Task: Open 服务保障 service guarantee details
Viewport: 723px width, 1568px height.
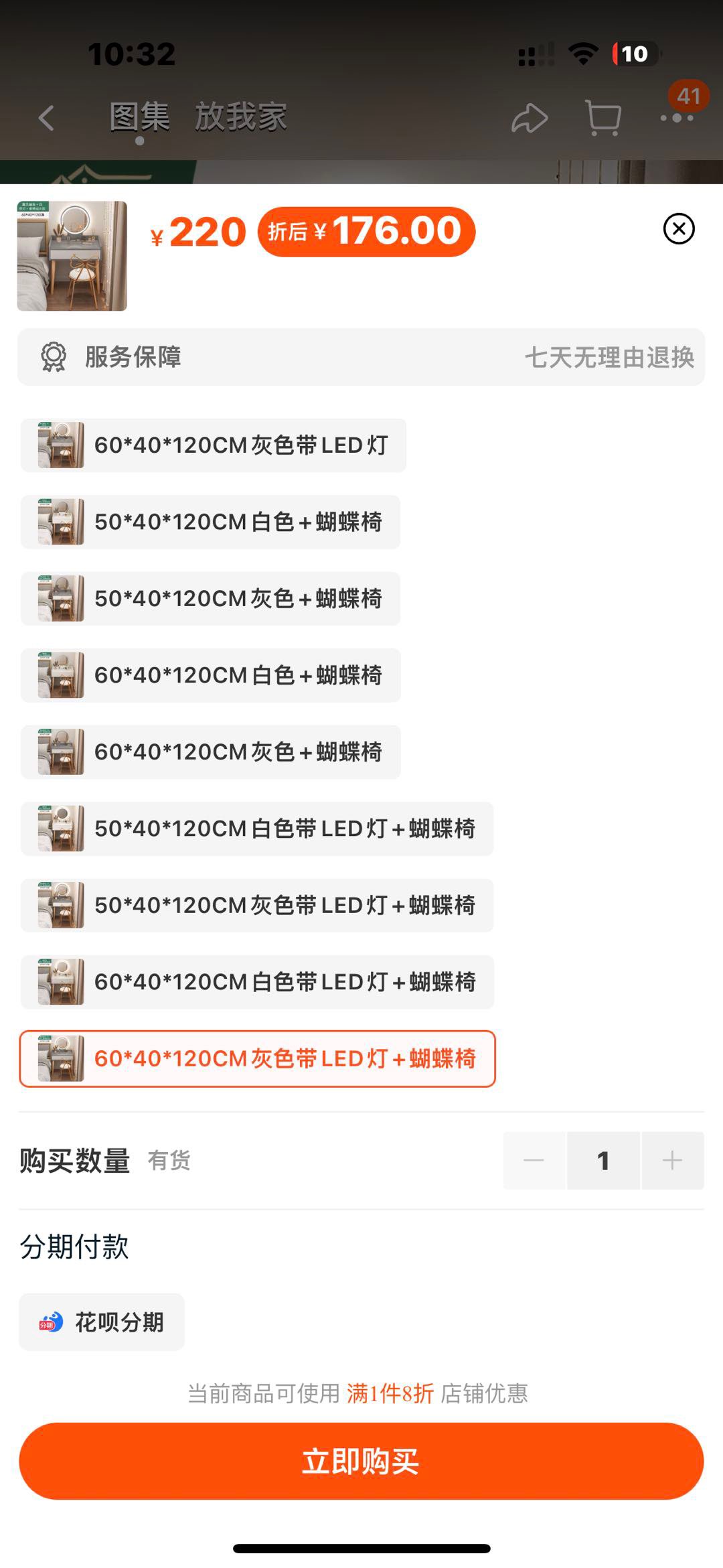Action: tap(361, 357)
